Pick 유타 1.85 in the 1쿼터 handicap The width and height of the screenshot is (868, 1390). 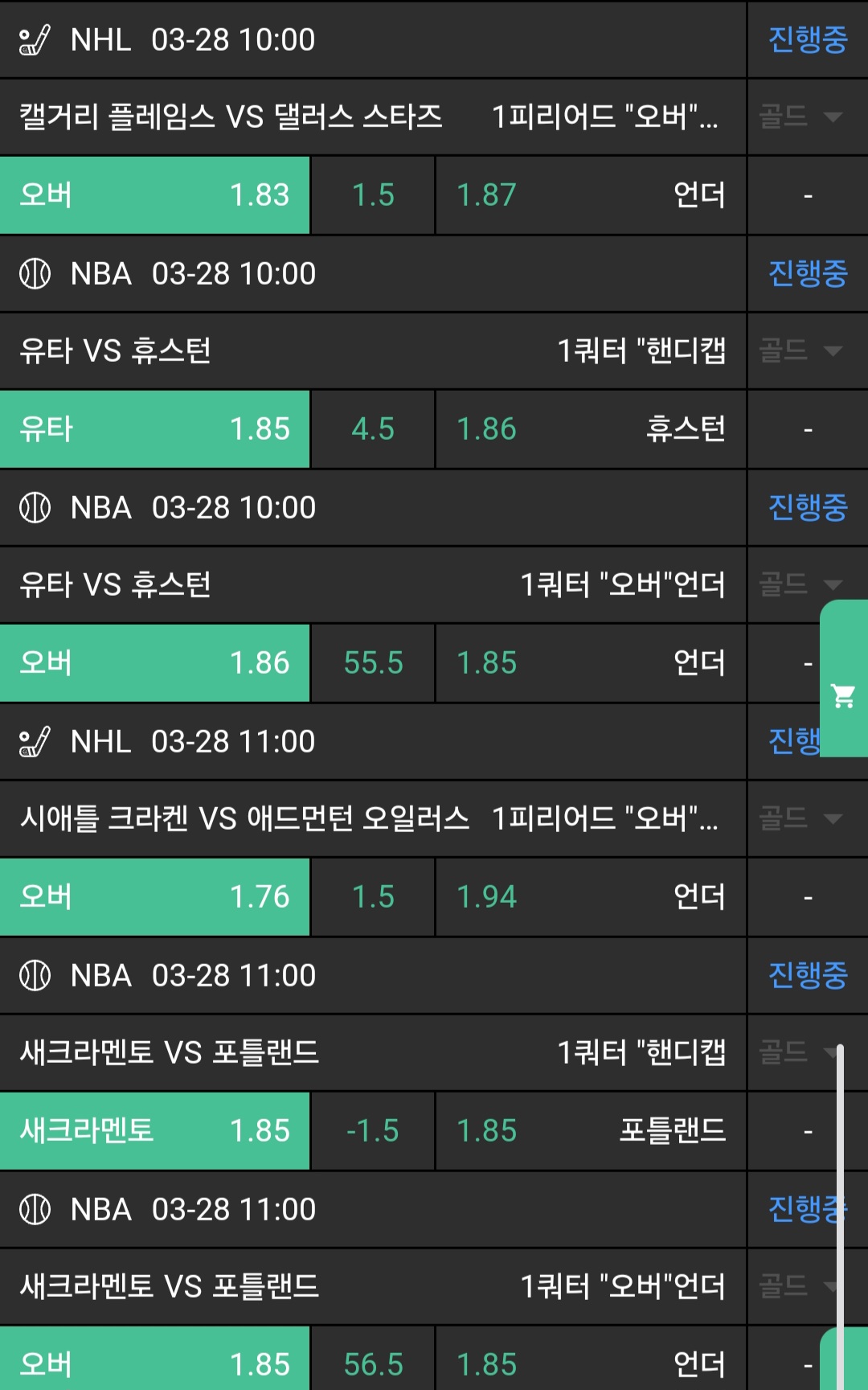154,429
